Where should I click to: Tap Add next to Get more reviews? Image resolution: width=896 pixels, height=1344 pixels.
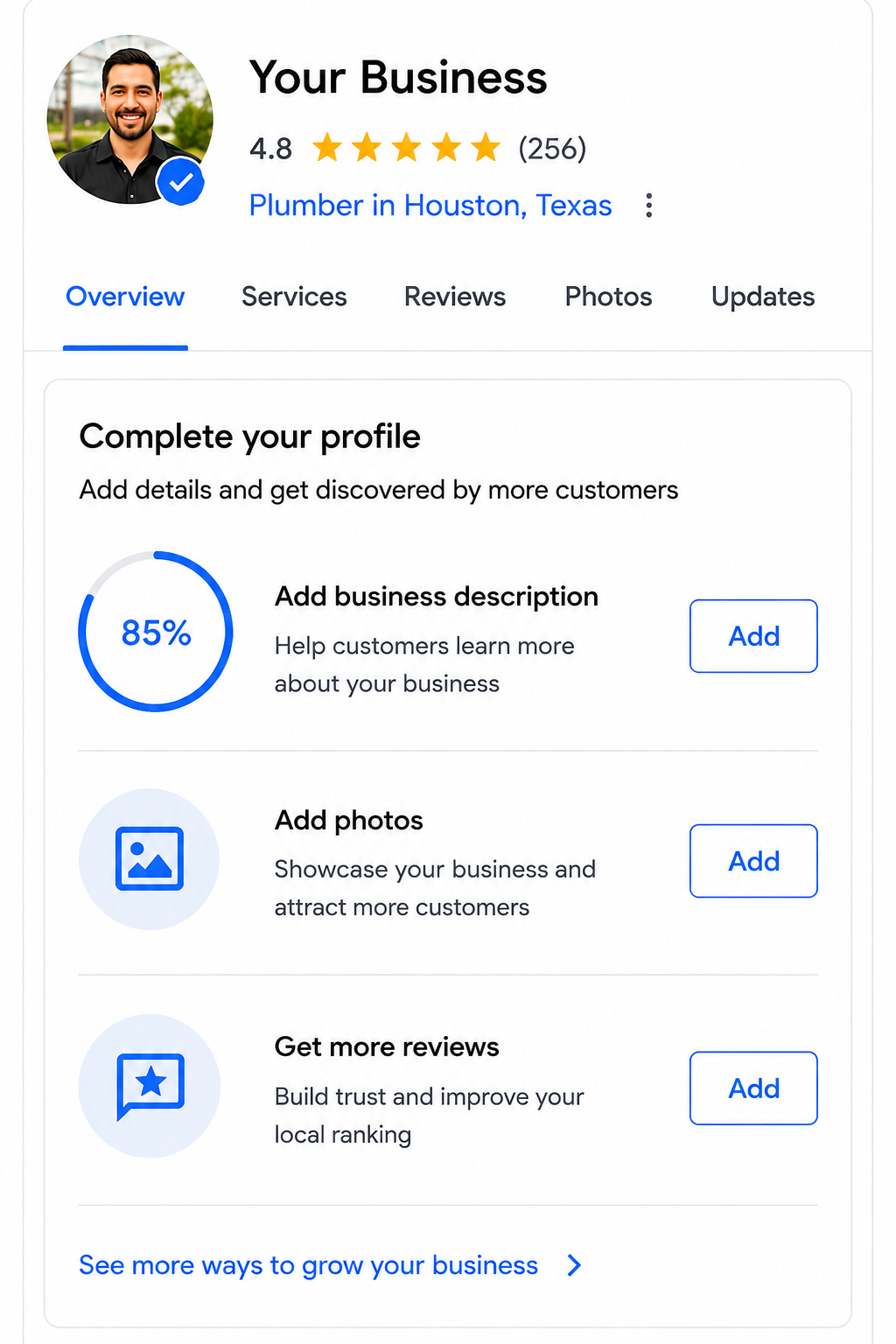pos(753,1088)
